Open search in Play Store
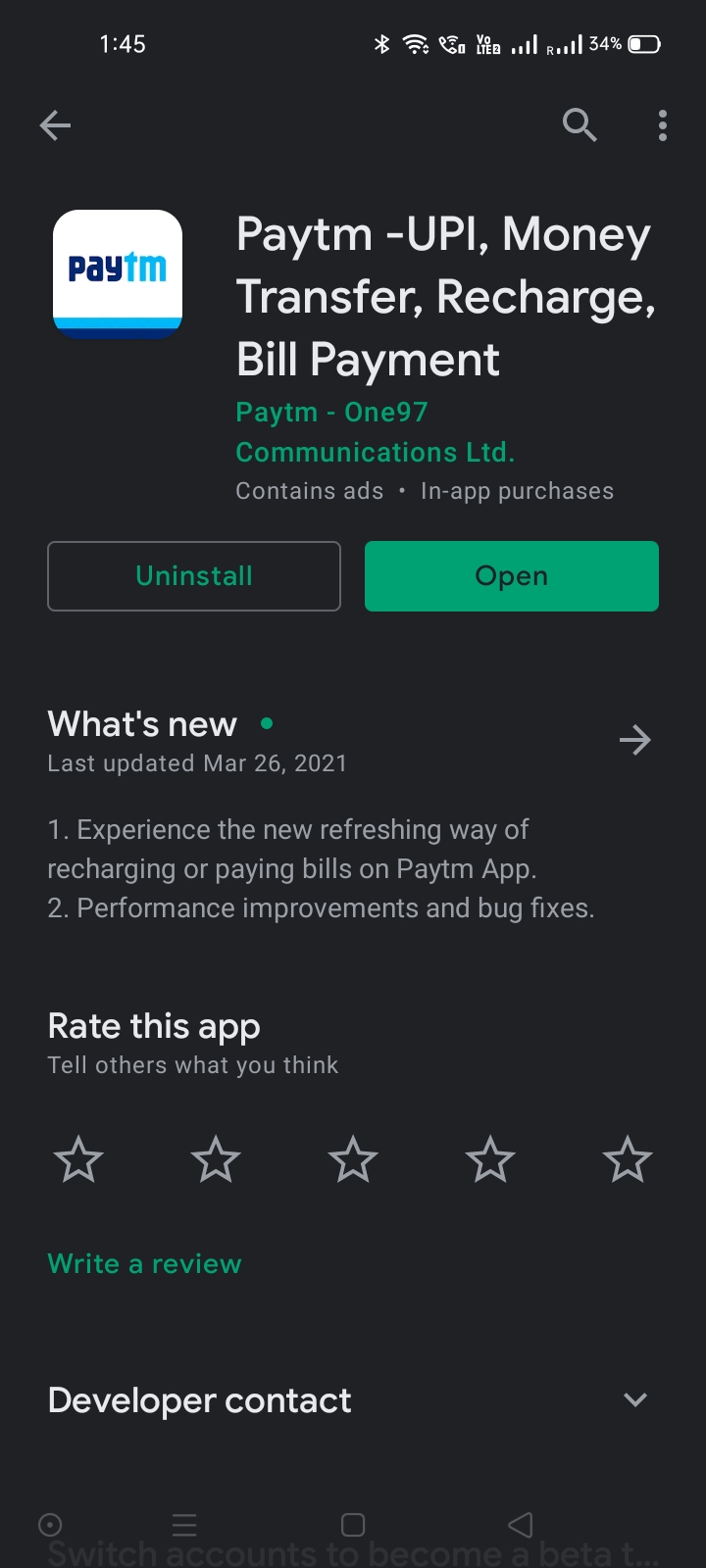The width and height of the screenshot is (706, 1568). tap(580, 125)
